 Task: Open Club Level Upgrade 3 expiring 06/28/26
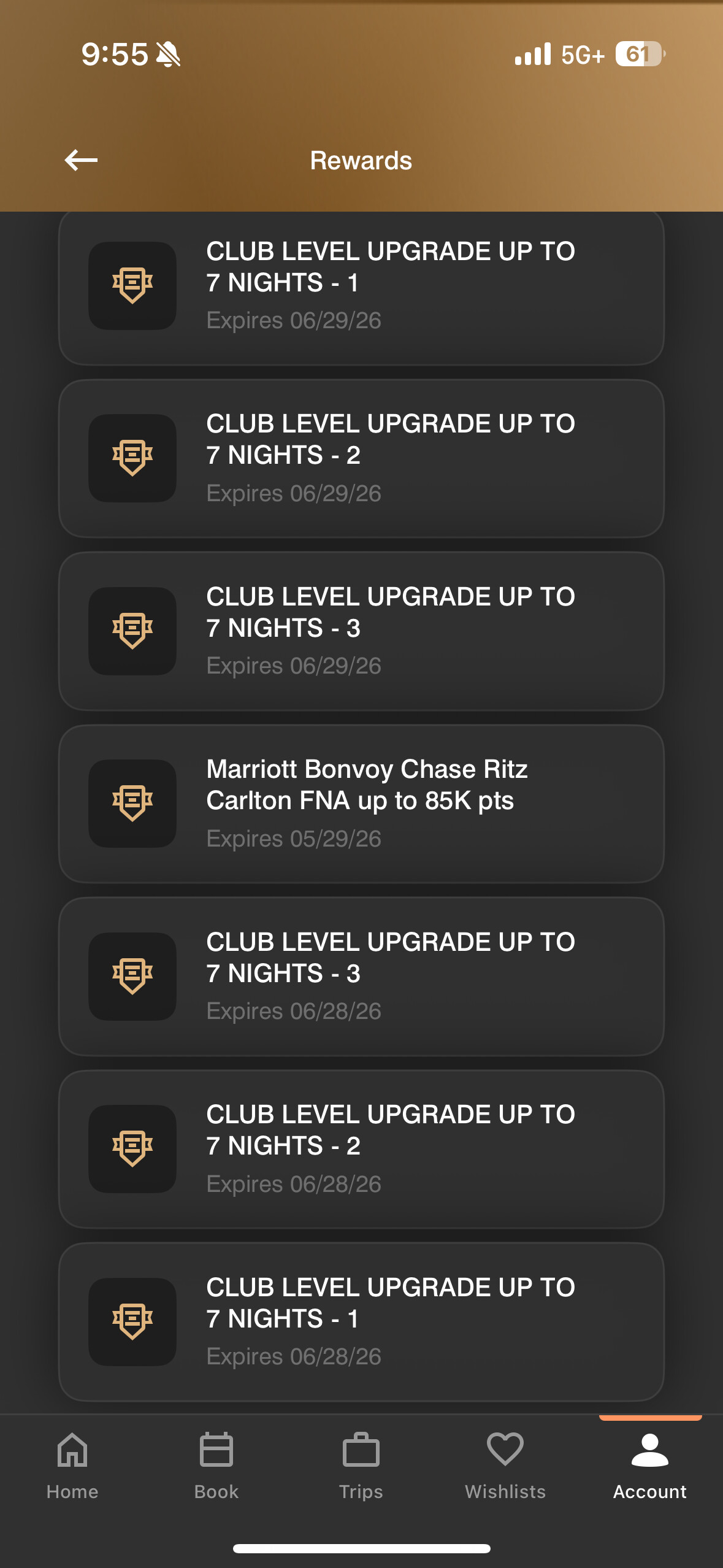pyautogui.click(x=361, y=977)
